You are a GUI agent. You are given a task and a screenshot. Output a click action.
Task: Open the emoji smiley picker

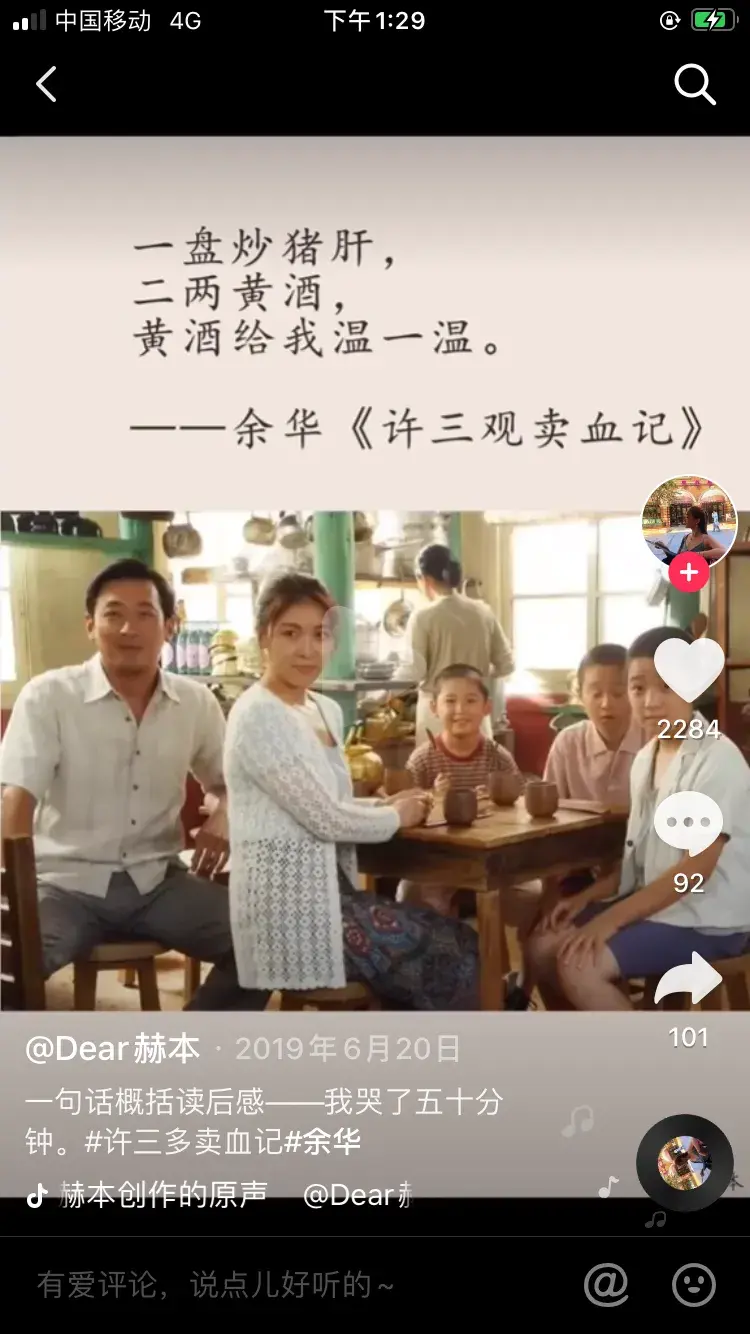694,1285
